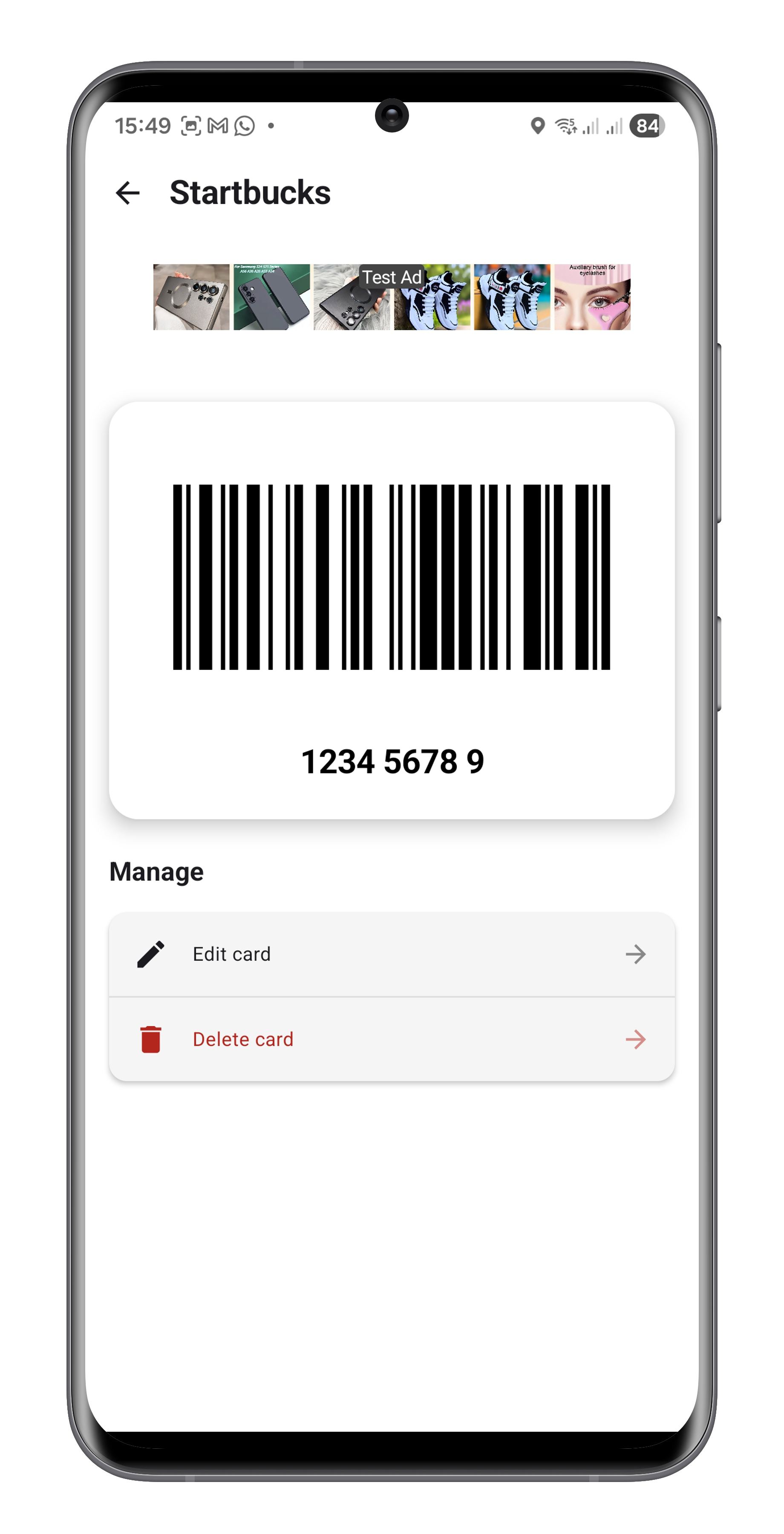Go back from the Startbucks card
The width and height of the screenshot is (784, 1534).
(127, 193)
